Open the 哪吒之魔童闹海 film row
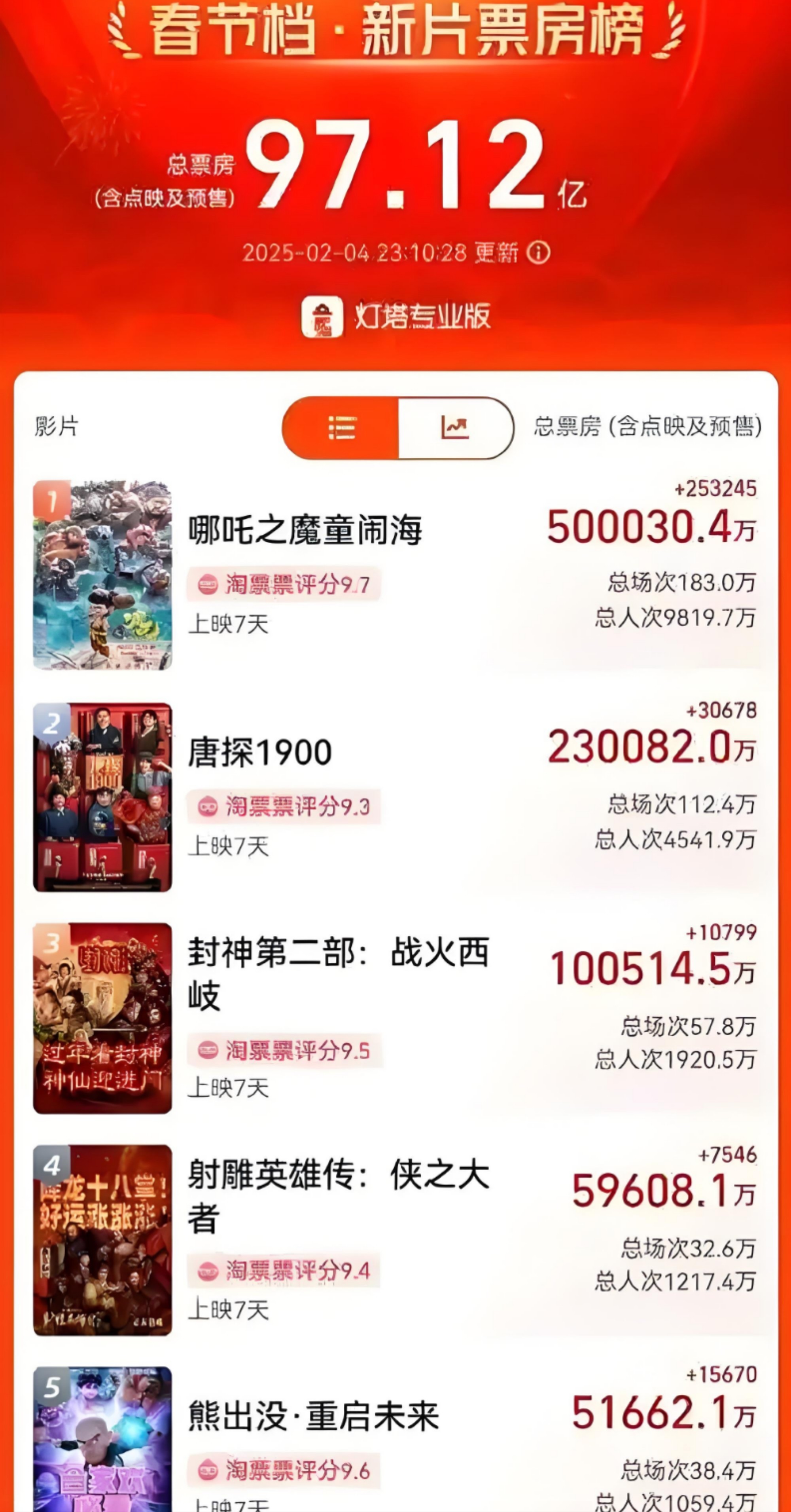 click(x=305, y=530)
